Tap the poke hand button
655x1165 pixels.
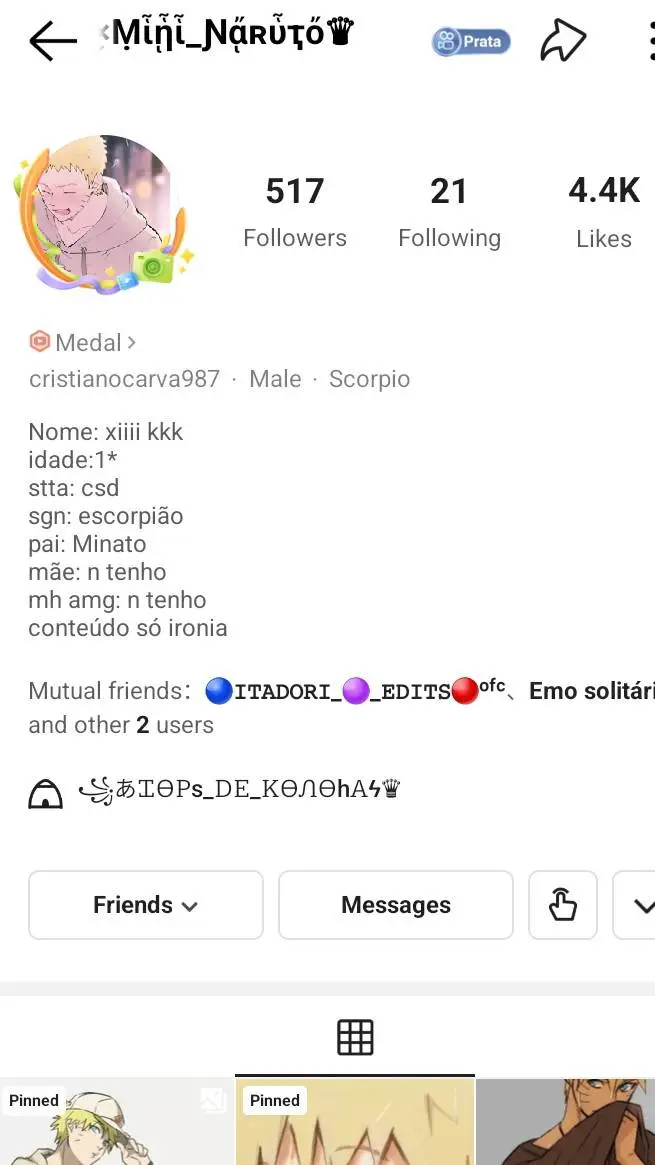(x=563, y=905)
